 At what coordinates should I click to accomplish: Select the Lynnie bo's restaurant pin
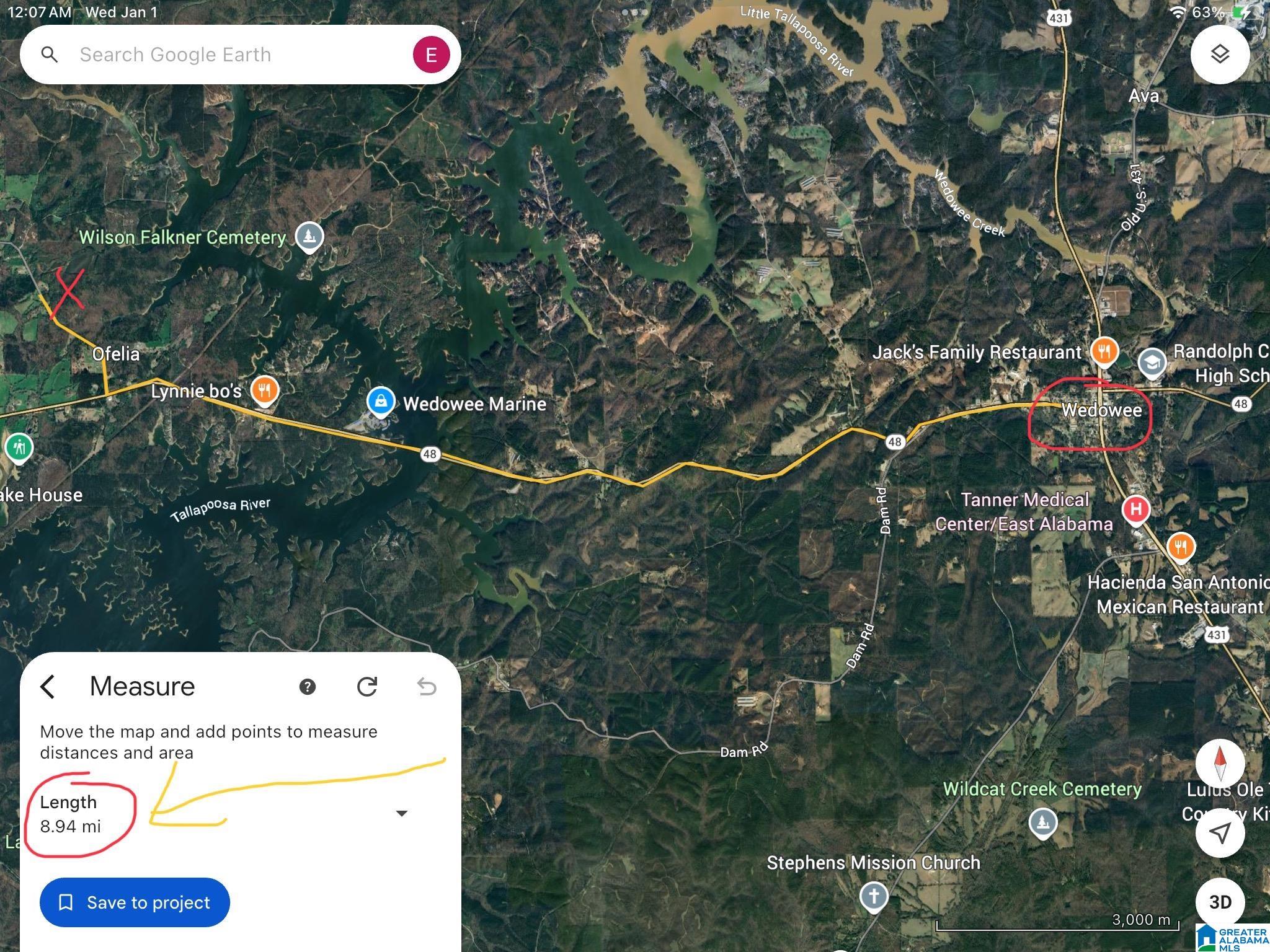click(x=265, y=390)
